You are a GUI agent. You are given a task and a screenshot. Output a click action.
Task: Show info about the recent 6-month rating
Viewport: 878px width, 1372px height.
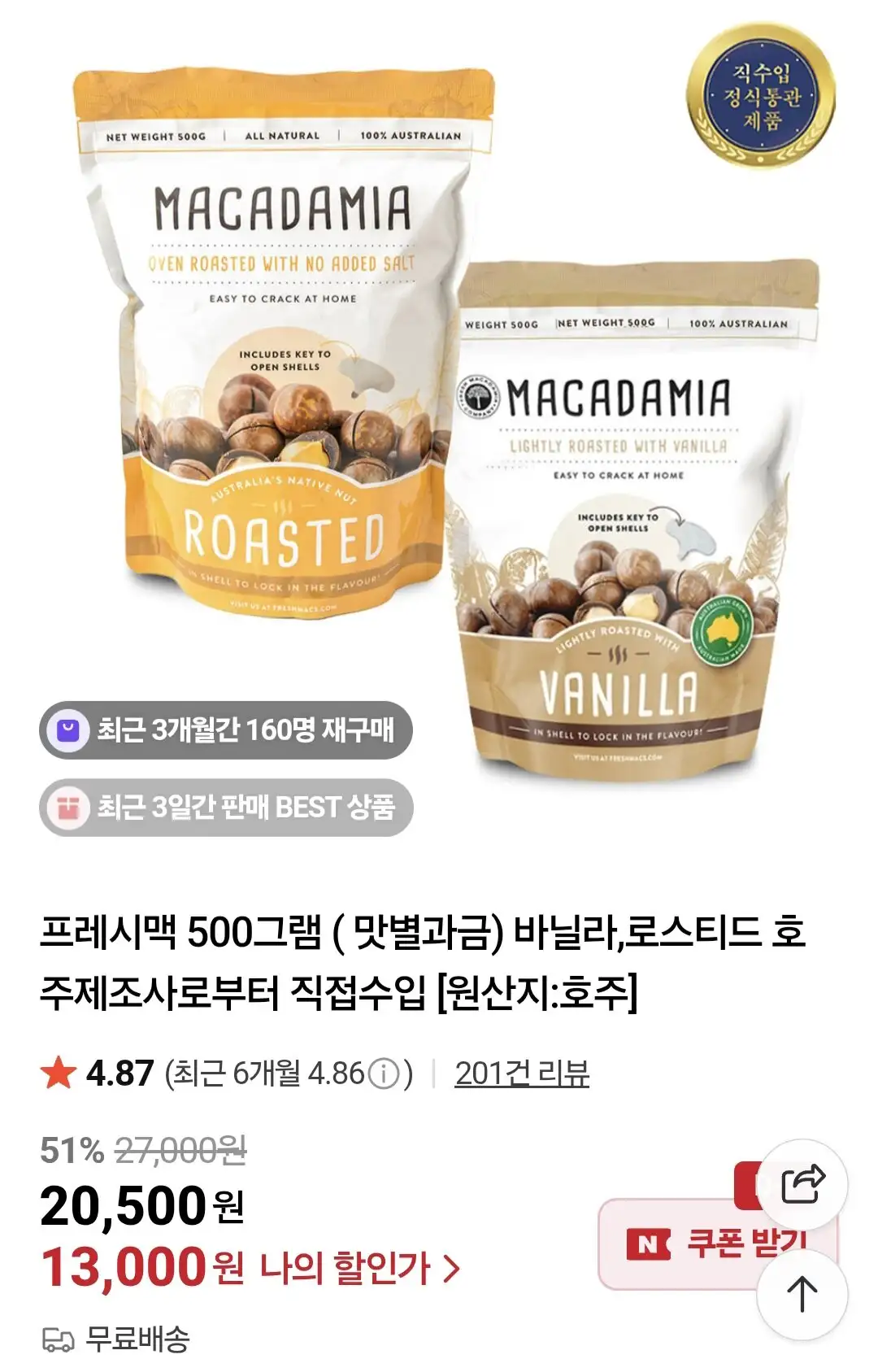tap(384, 1074)
